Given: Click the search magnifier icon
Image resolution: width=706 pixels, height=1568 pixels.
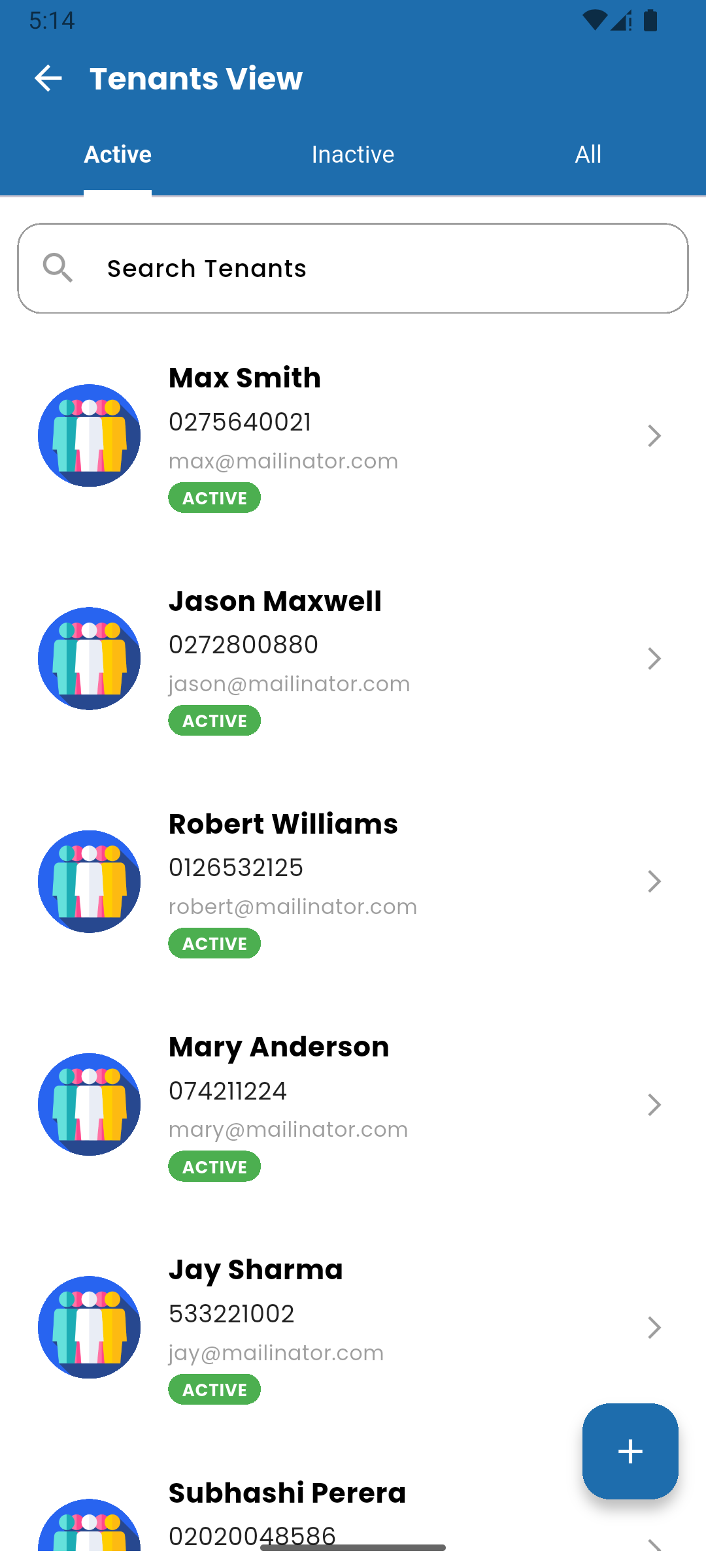Looking at the screenshot, I should [59, 268].
